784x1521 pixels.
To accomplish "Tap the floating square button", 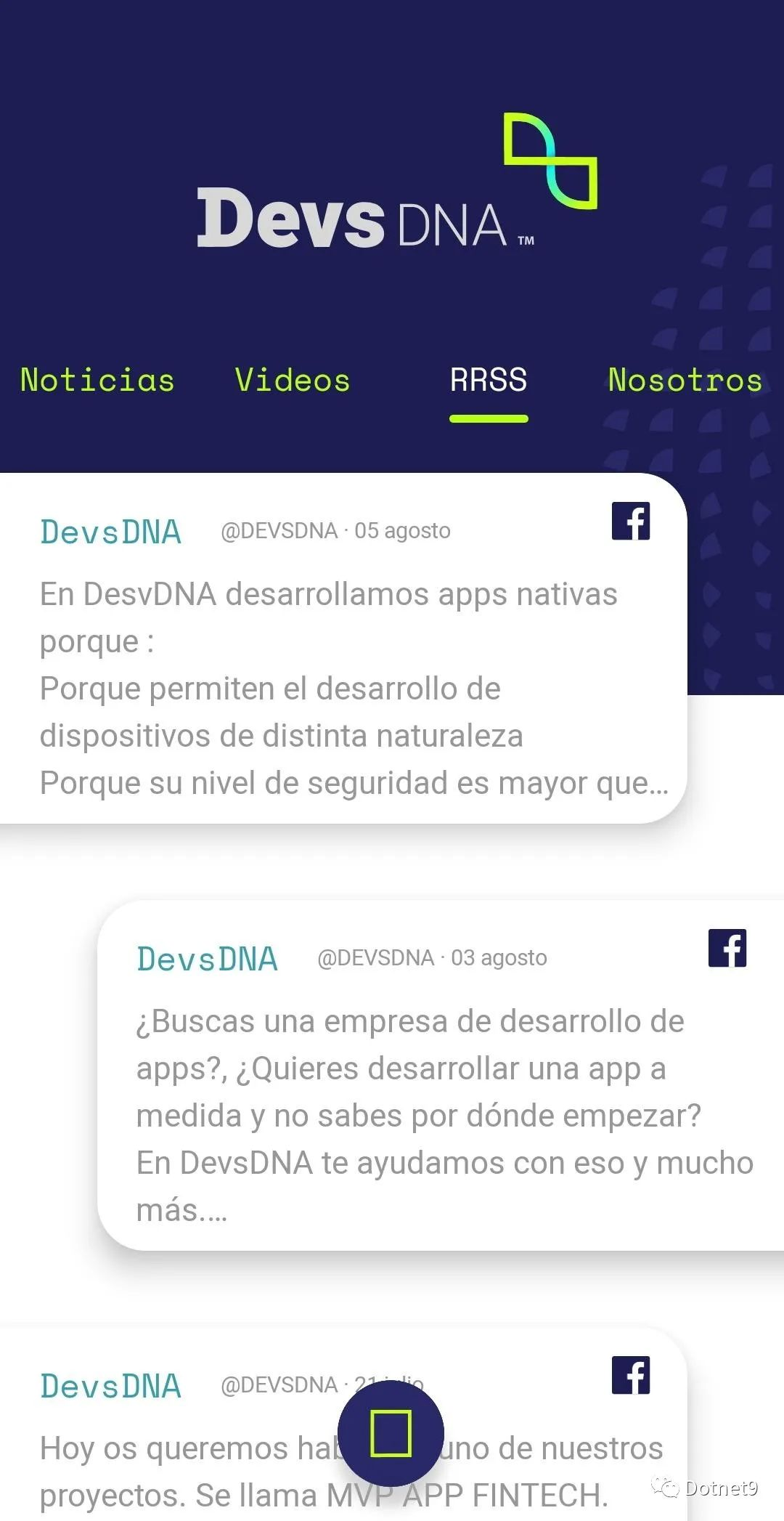I will 391,1433.
